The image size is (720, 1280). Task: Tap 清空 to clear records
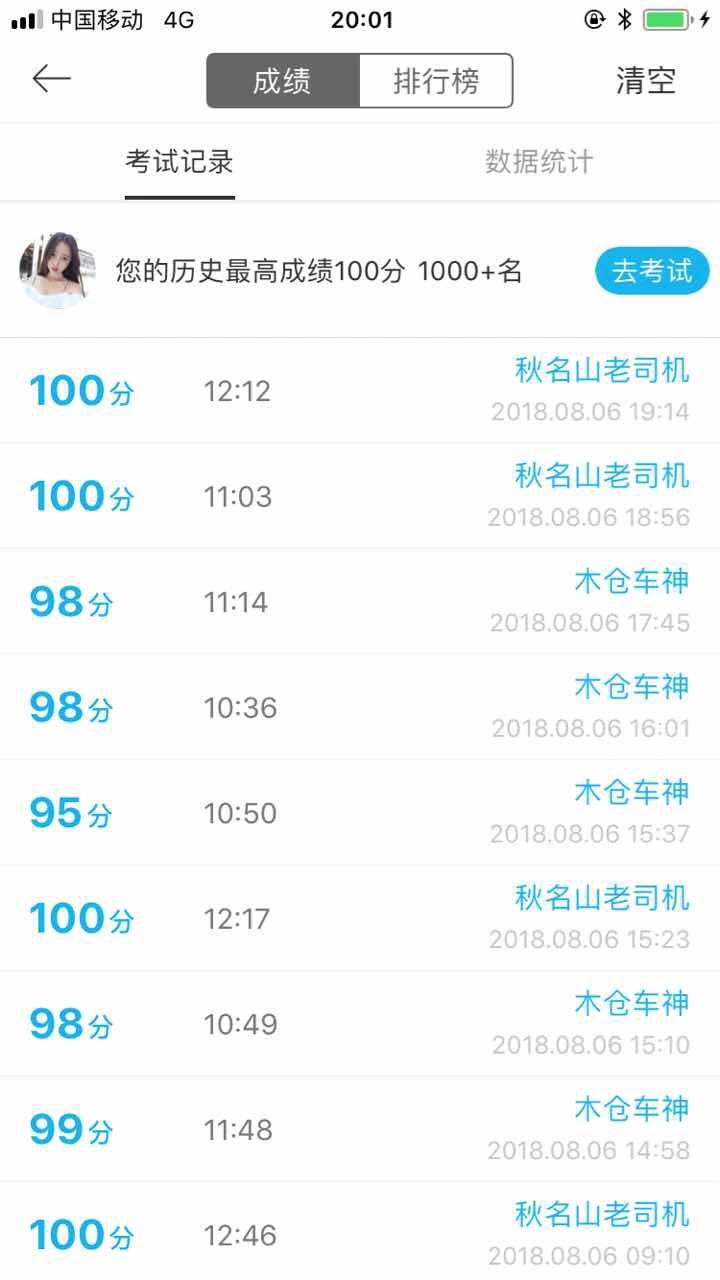[646, 81]
